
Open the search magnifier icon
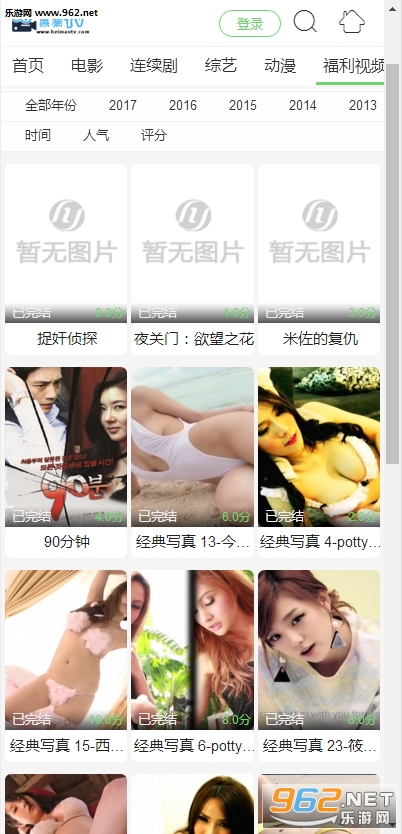coord(305,22)
